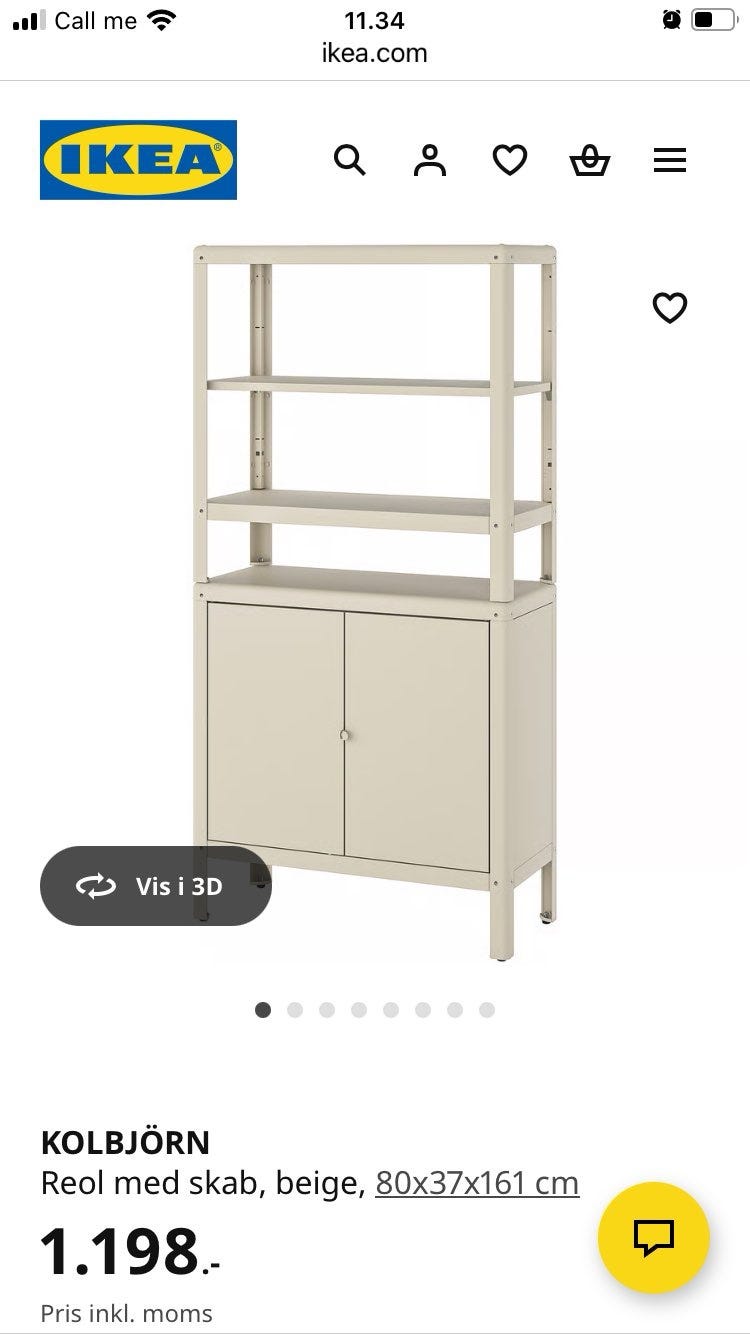Tap the Vis i 3D button

pos(156,886)
